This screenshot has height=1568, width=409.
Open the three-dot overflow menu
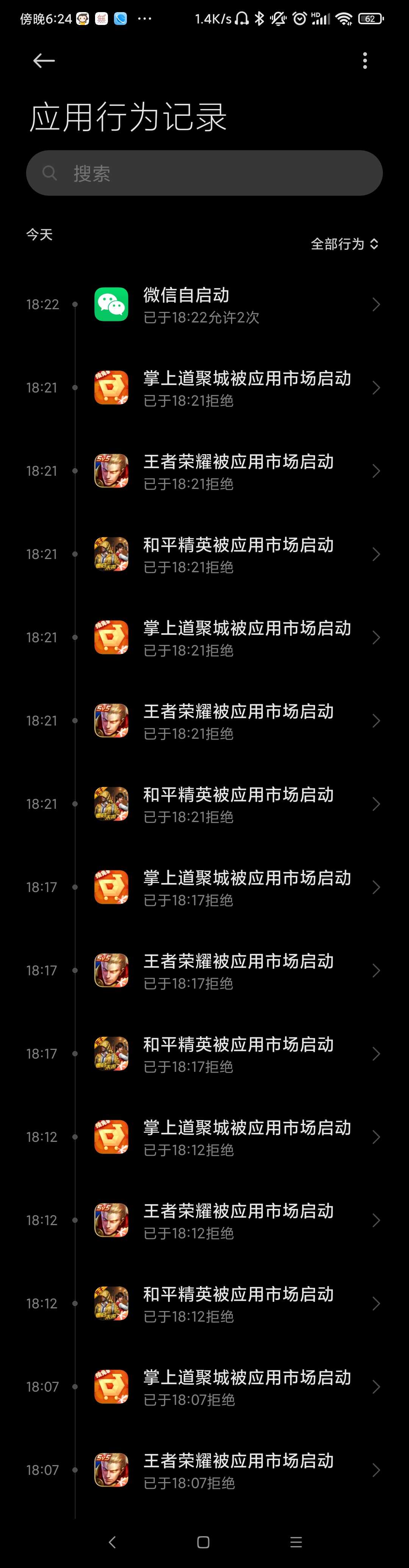[x=365, y=61]
